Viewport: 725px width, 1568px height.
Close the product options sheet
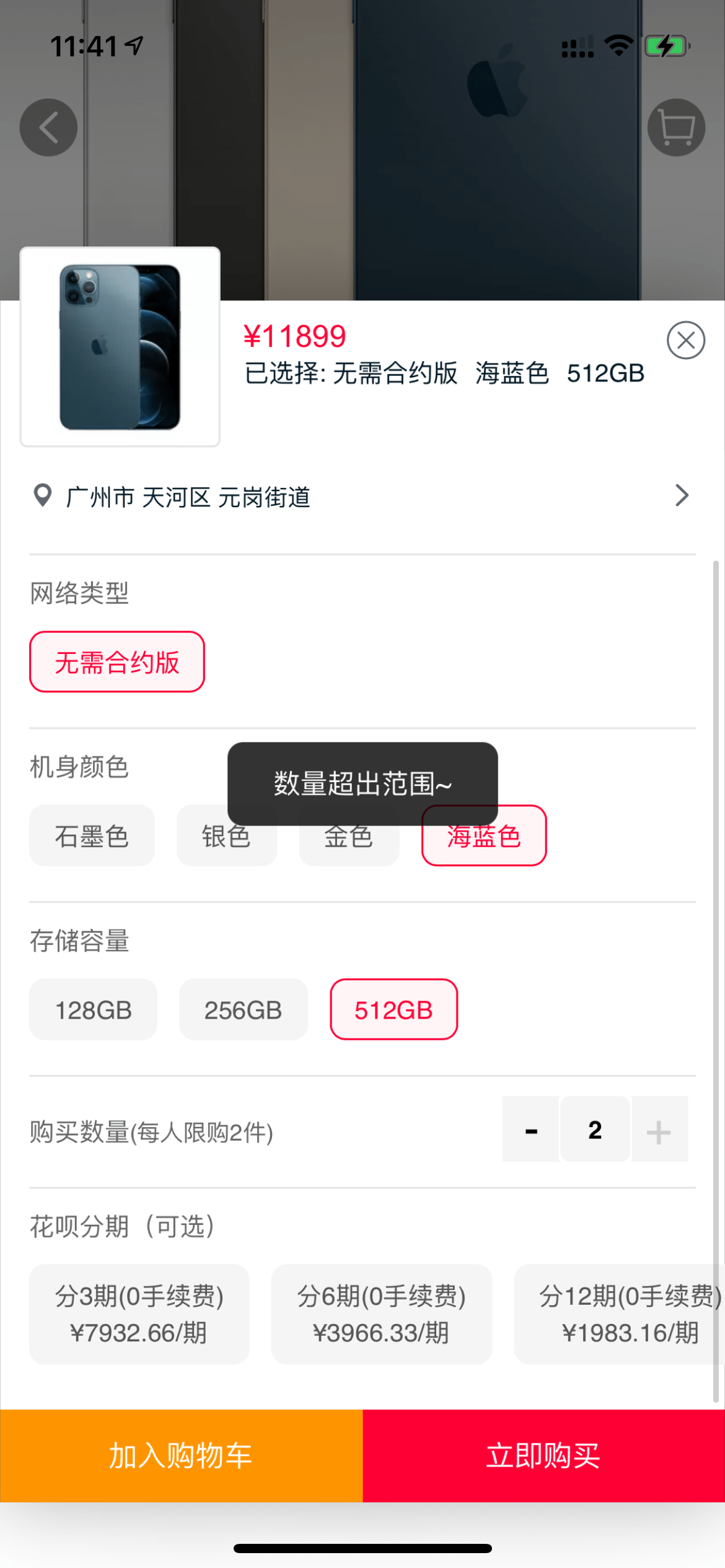685,340
